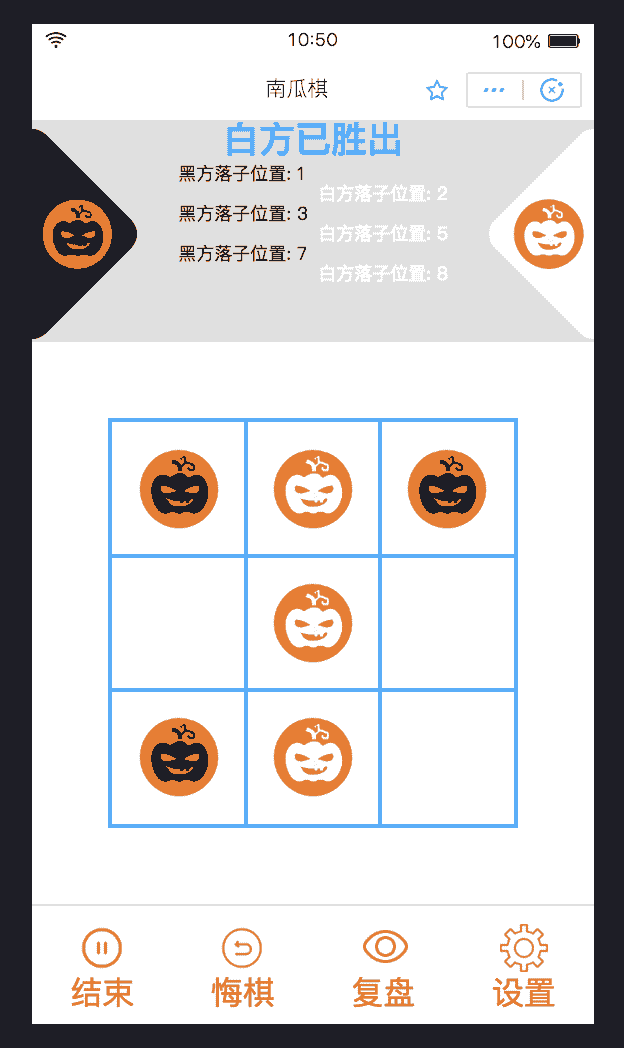This screenshot has height=1048, width=624.
Task: Open 设置 settings
Action: click(524, 967)
